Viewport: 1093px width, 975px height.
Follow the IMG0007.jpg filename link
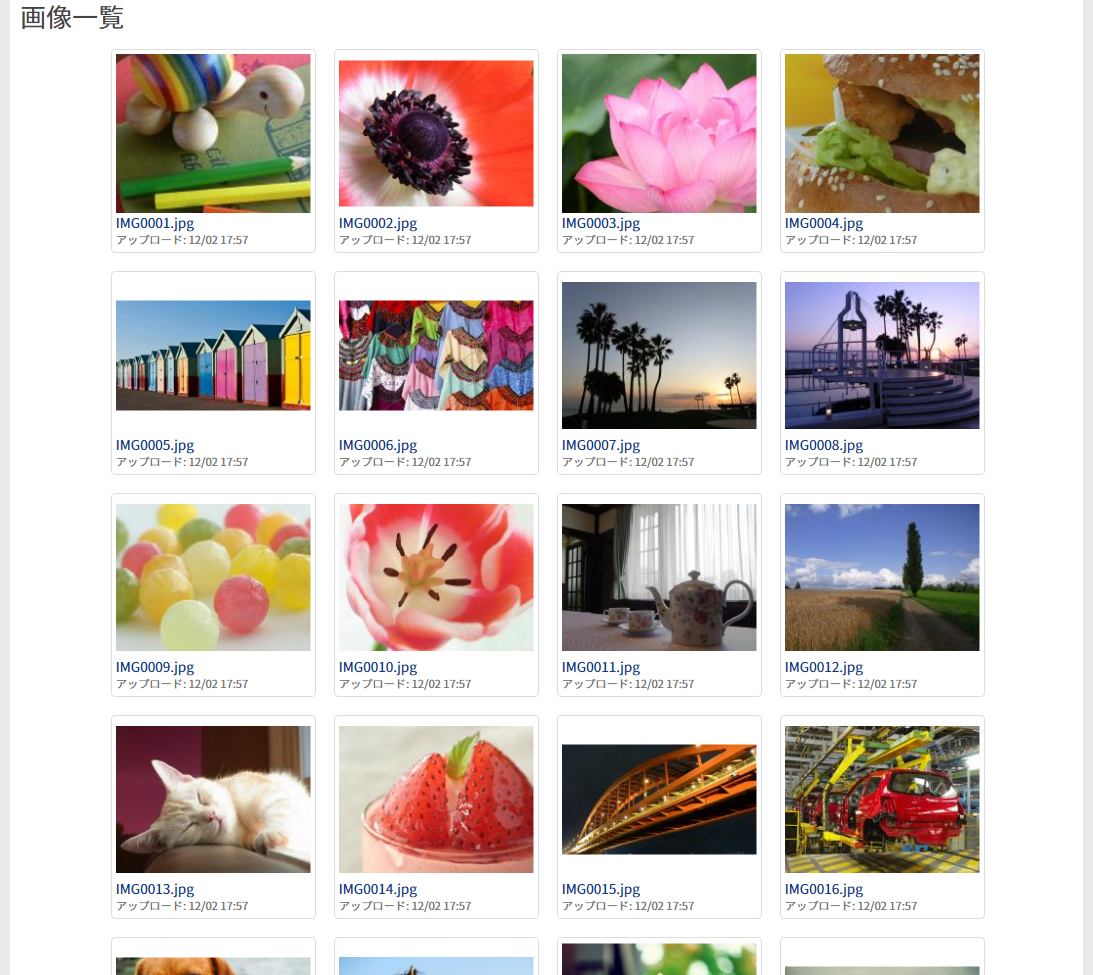point(601,445)
